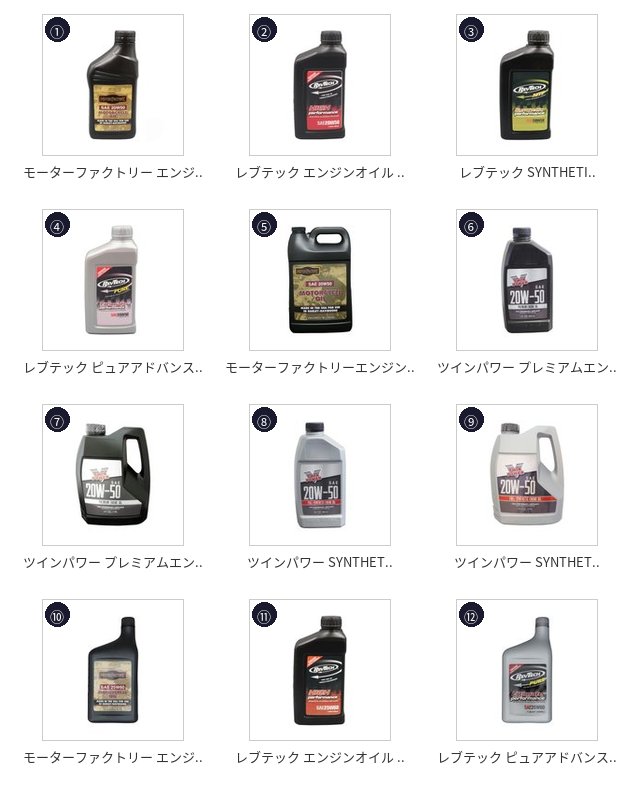View product 3, レブテック SYNTHETIC oil
Screen dimensions: 641x800
coord(527,85)
